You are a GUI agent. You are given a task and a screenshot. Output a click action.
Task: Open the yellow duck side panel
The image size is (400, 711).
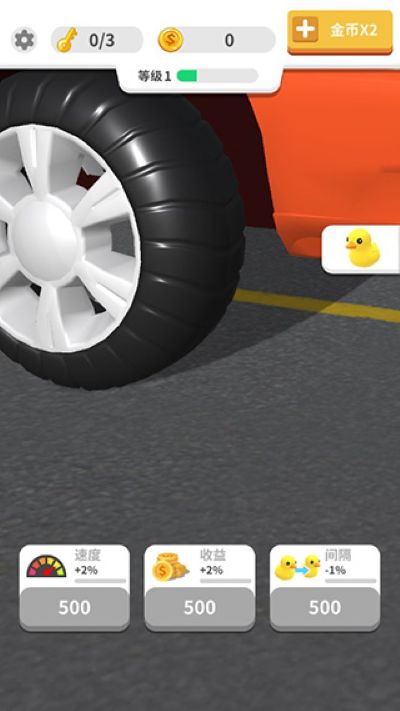pyautogui.click(x=361, y=249)
